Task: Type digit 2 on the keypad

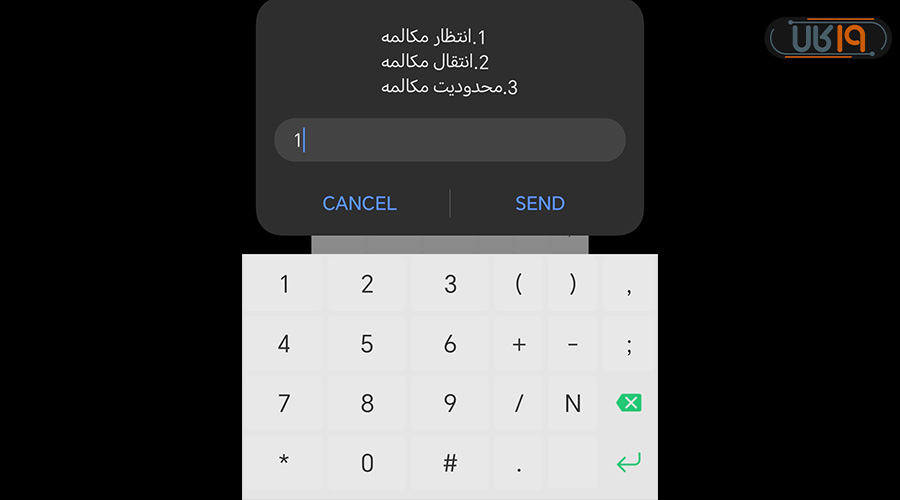Action: point(367,284)
